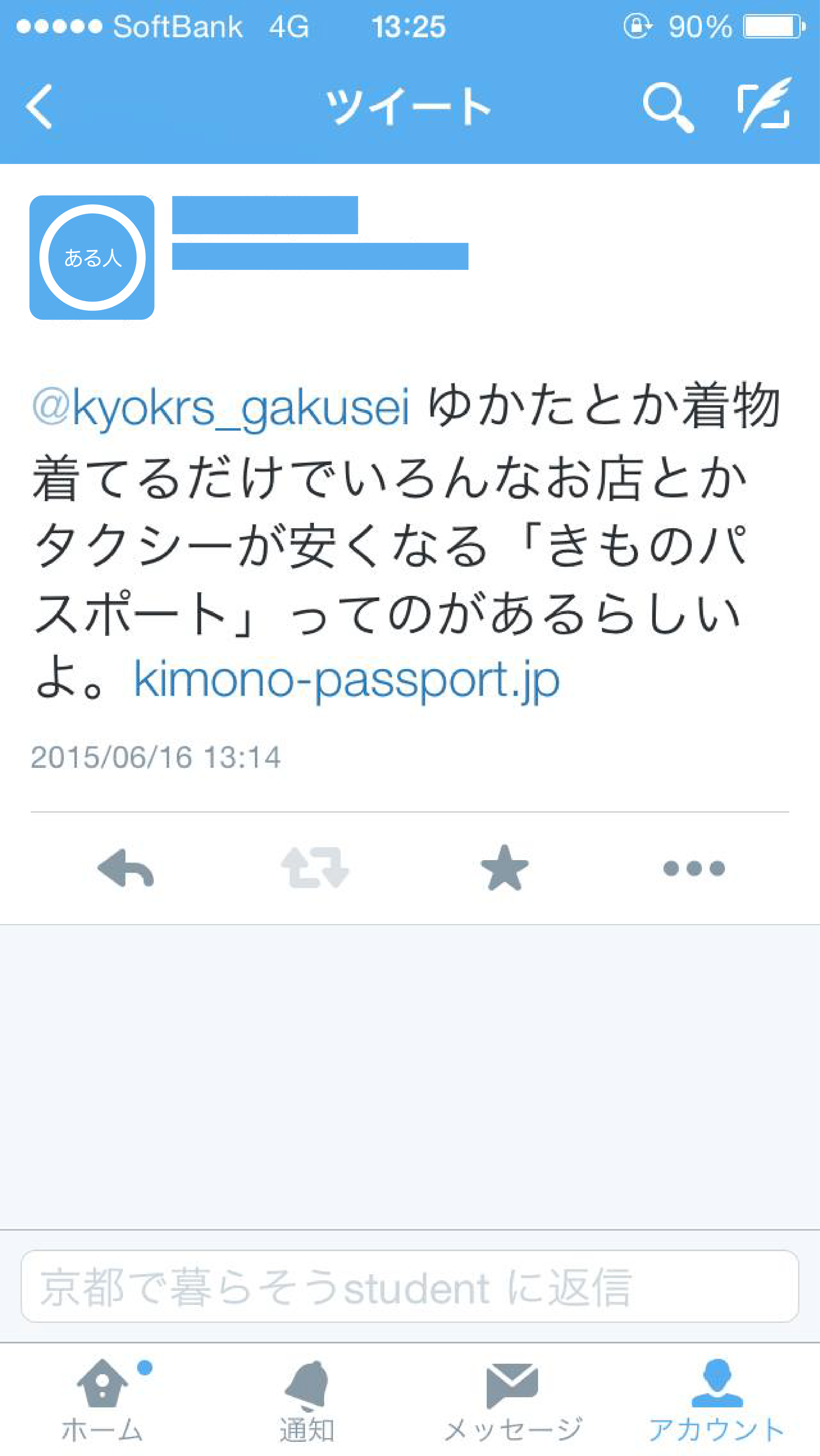Retweet this tweet
820x1456 pixels.
tap(315, 868)
